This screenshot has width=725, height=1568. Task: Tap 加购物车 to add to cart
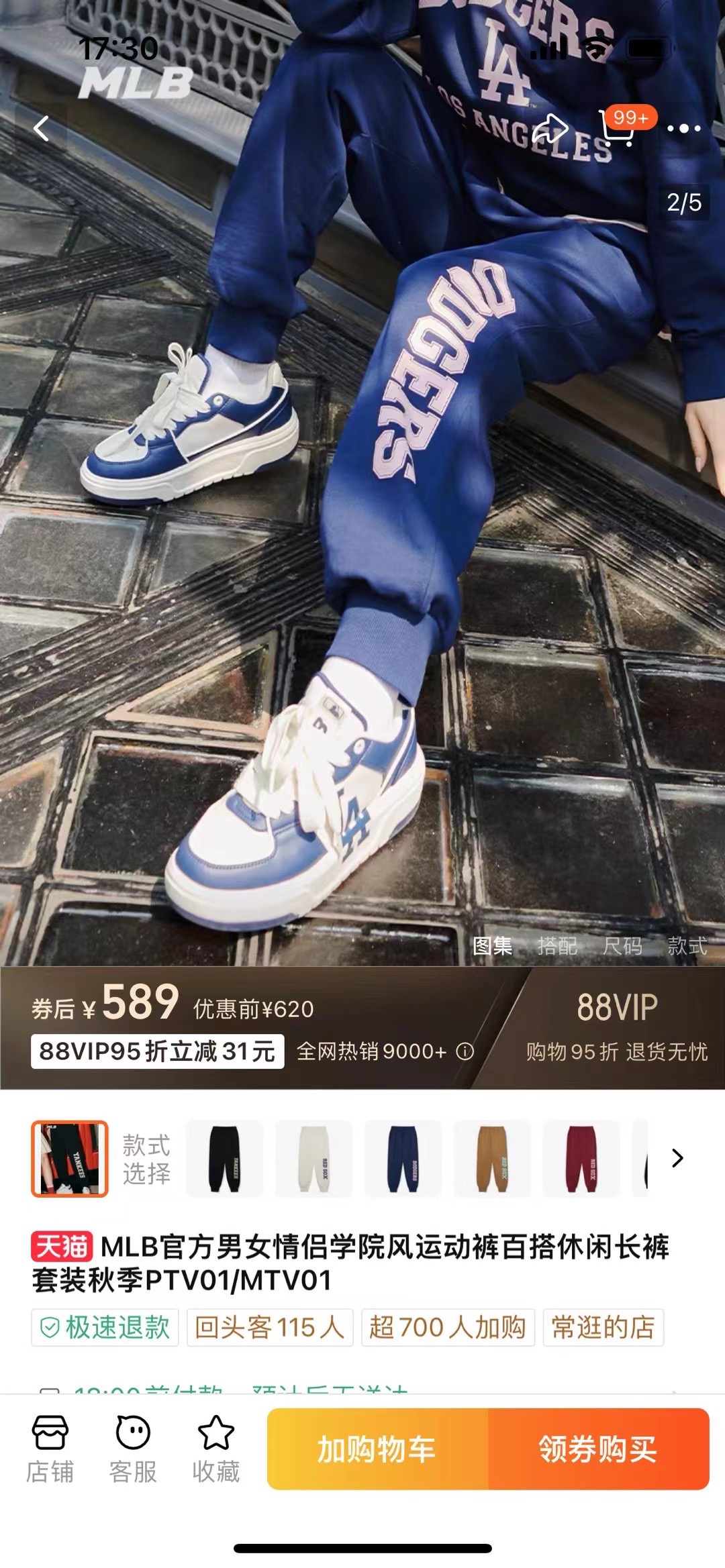coord(377,1449)
